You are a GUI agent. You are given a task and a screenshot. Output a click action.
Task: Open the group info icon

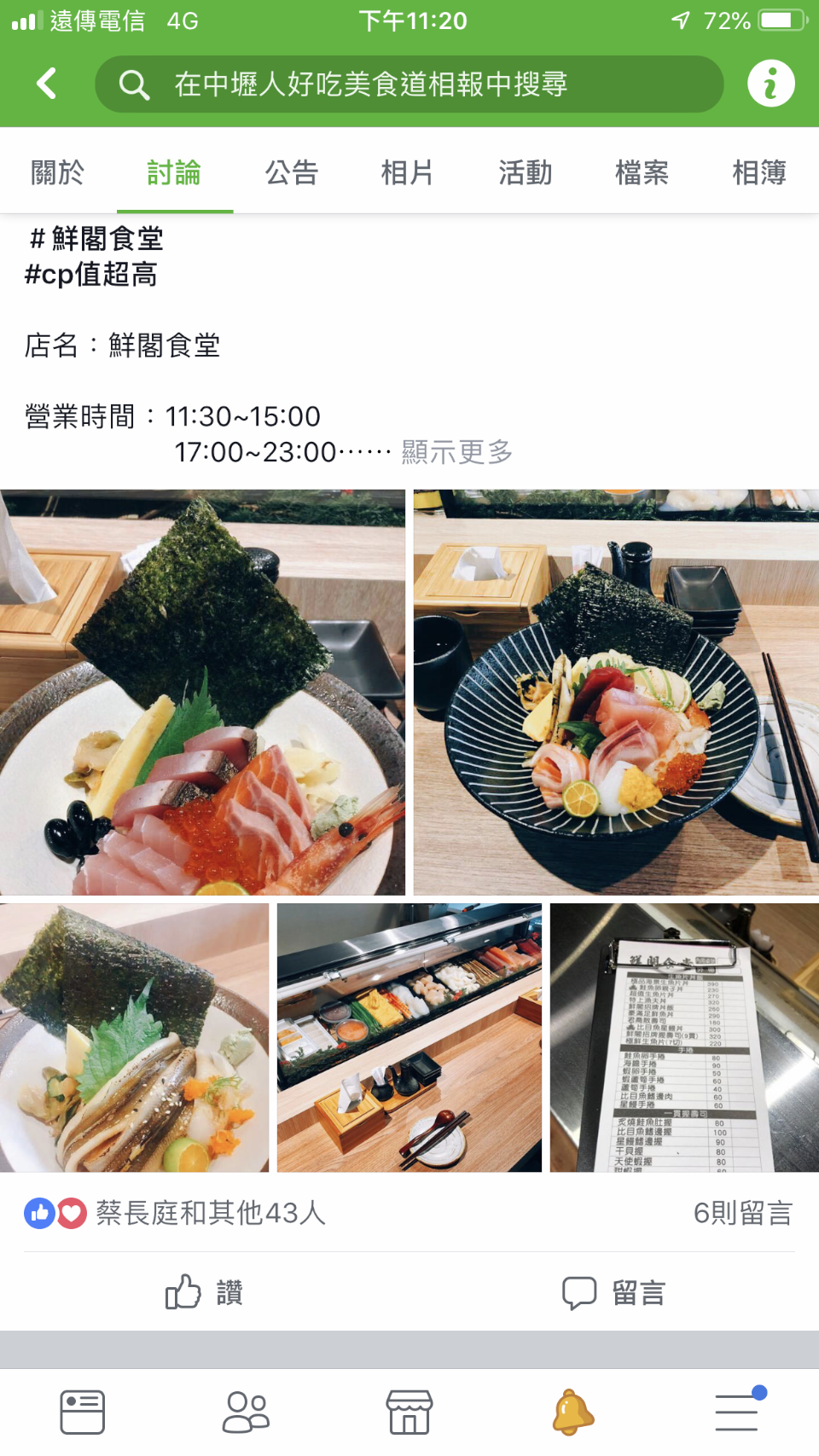point(771,84)
